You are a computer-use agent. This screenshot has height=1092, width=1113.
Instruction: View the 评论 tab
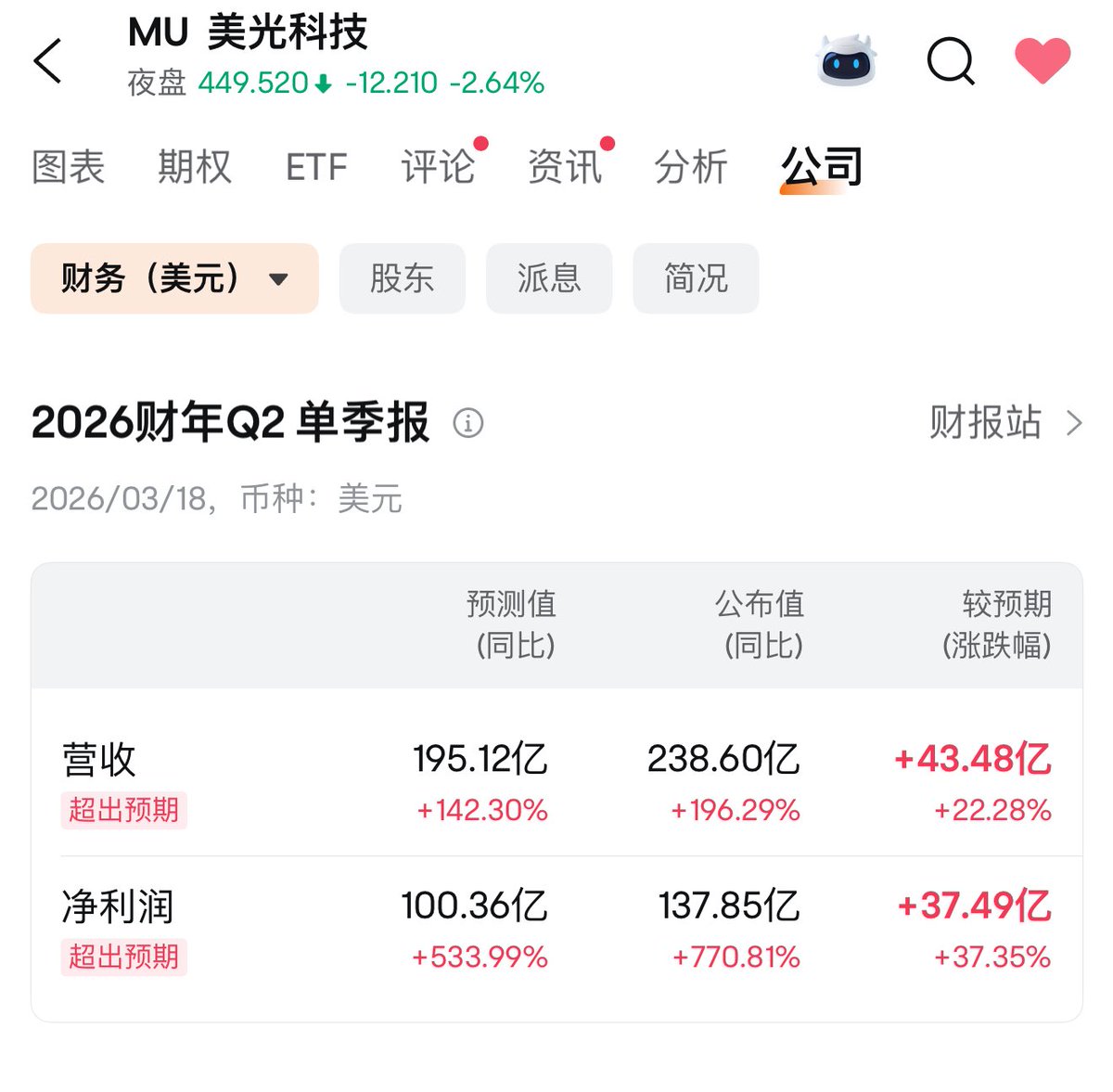(x=438, y=168)
